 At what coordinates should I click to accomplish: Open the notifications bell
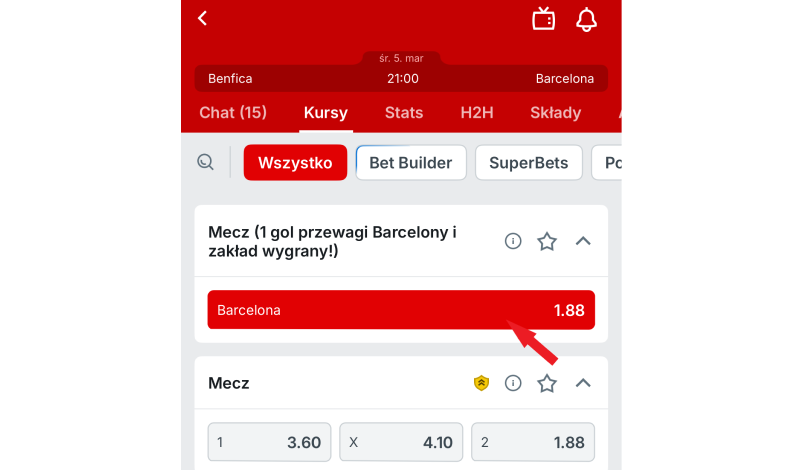pyautogui.click(x=586, y=19)
